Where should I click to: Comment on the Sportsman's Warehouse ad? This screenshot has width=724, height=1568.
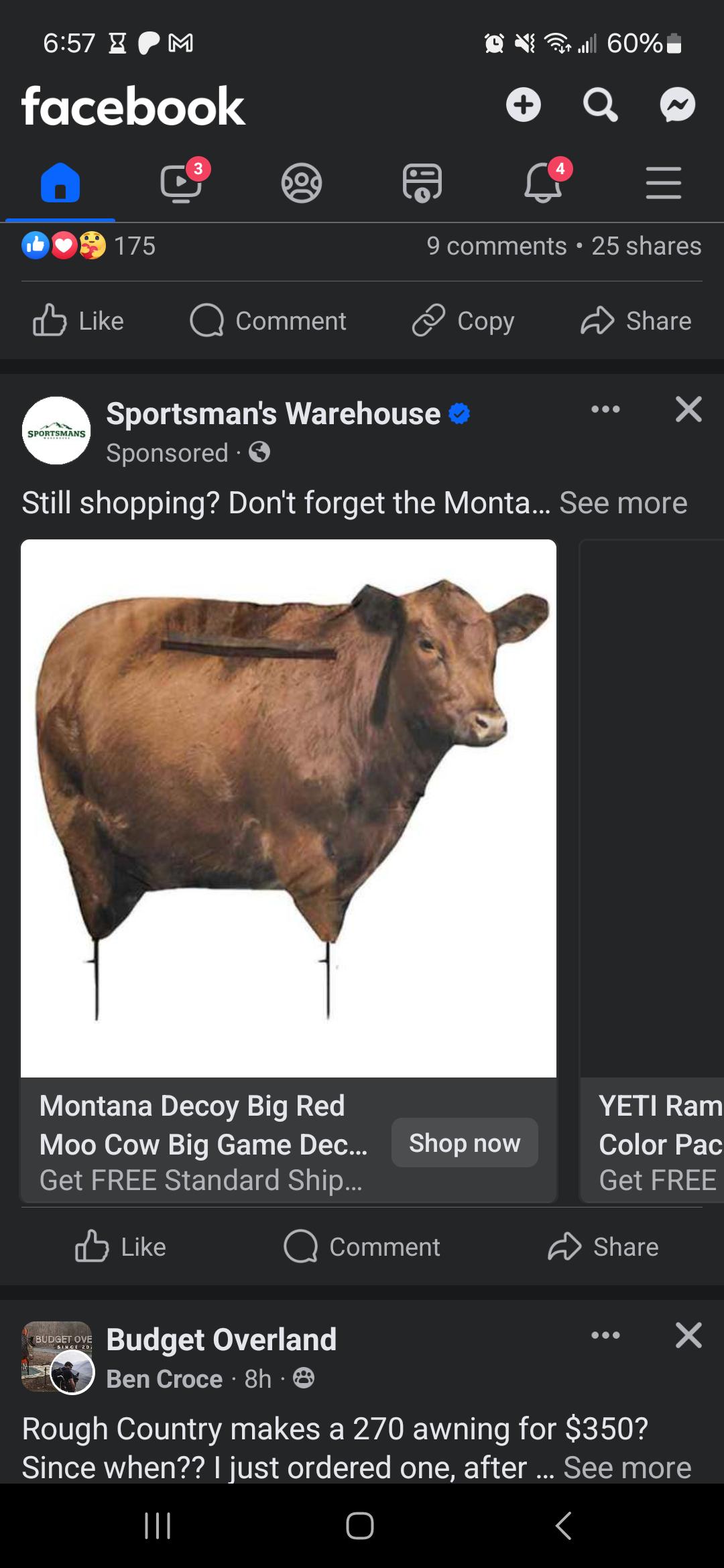(x=362, y=1247)
